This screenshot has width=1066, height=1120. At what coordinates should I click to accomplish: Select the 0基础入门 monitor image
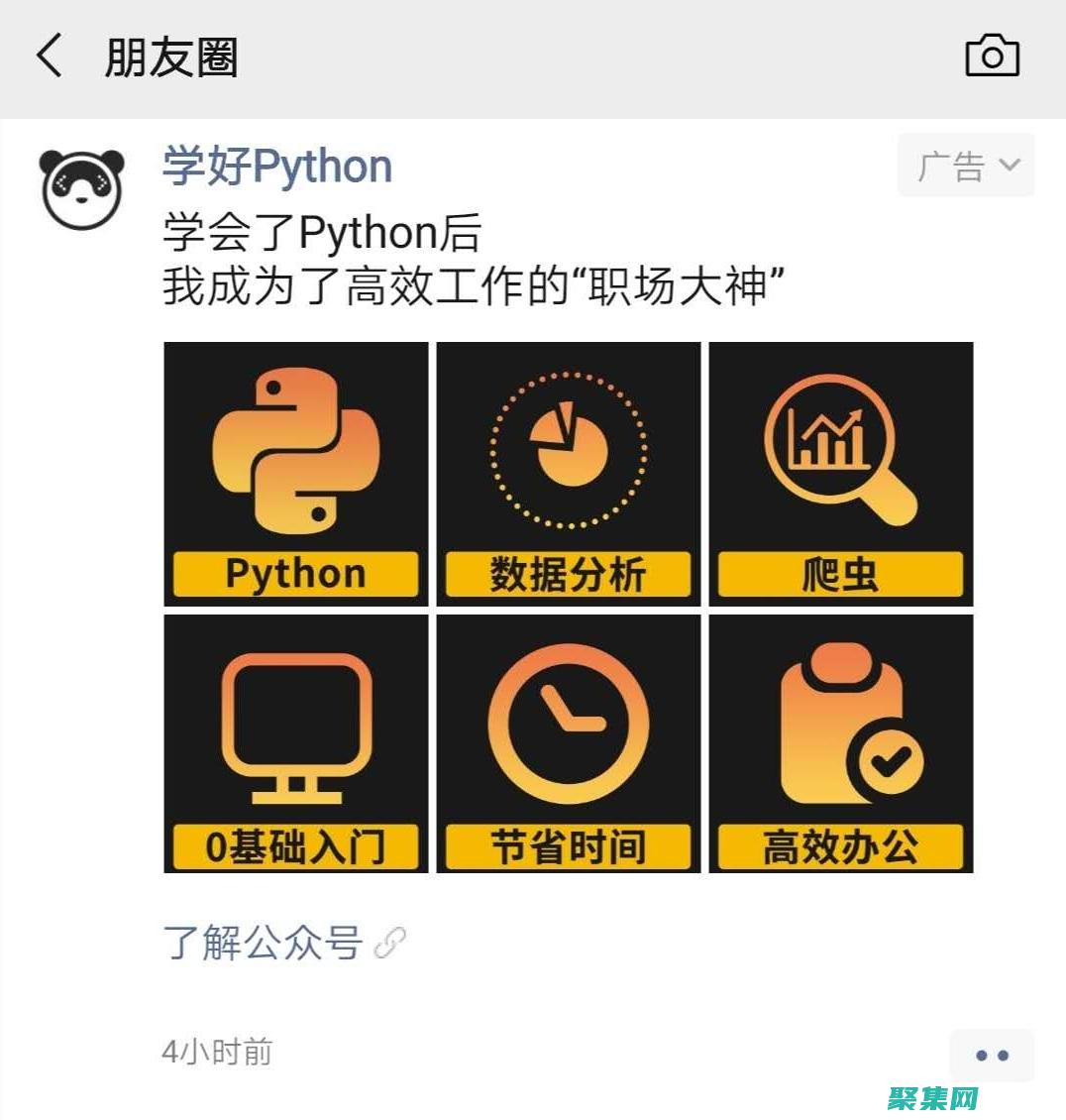(x=295, y=744)
